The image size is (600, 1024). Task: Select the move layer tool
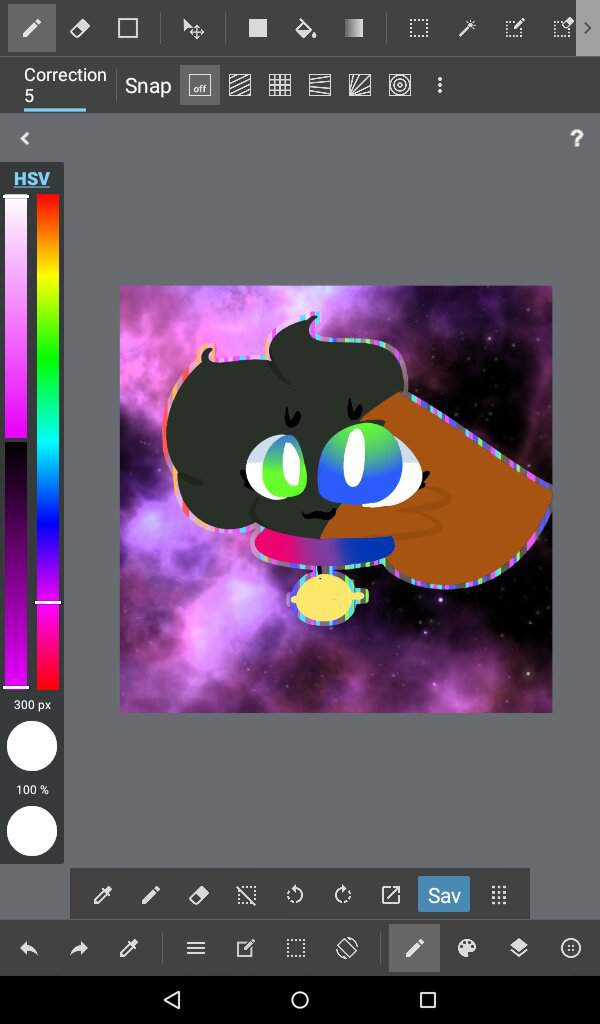[x=194, y=29]
